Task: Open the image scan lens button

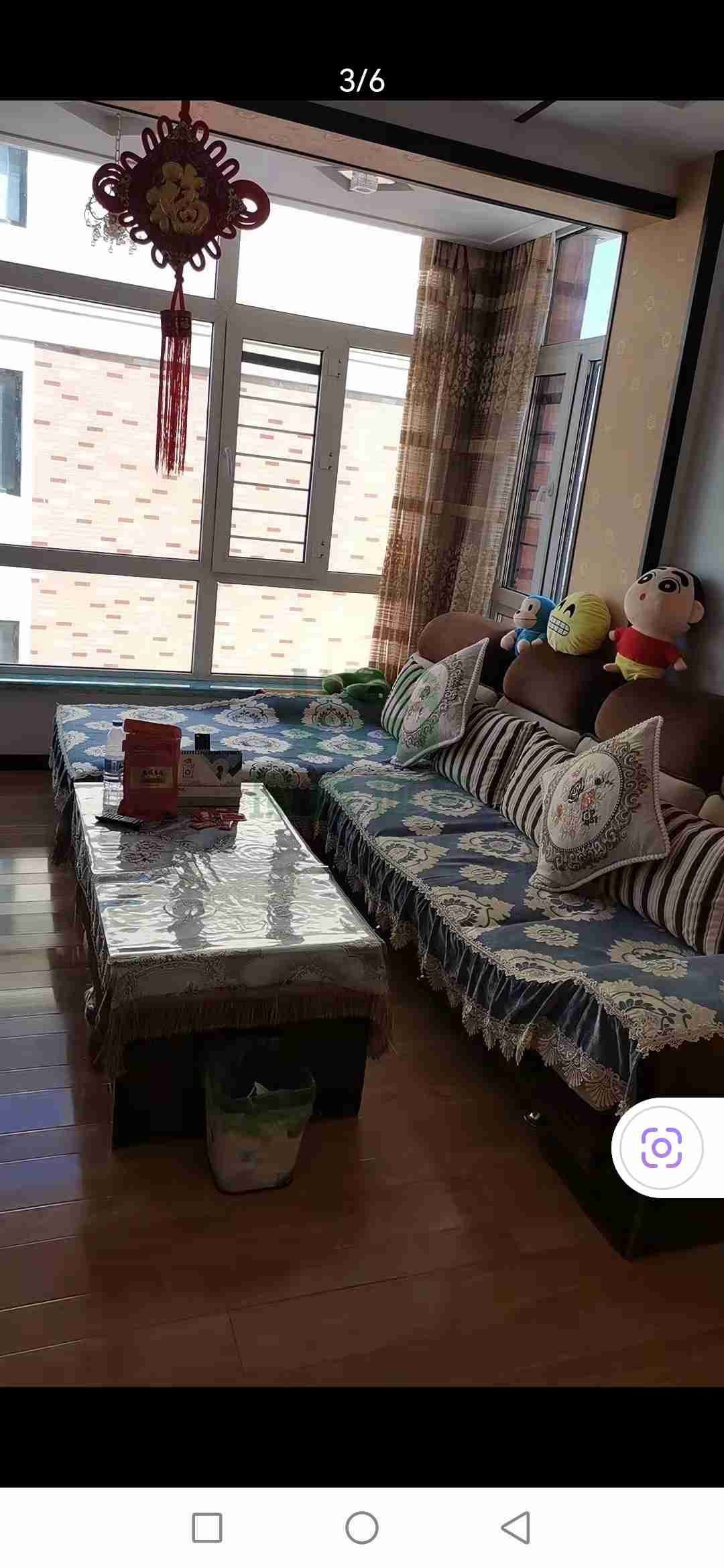Action: pyautogui.click(x=661, y=1147)
